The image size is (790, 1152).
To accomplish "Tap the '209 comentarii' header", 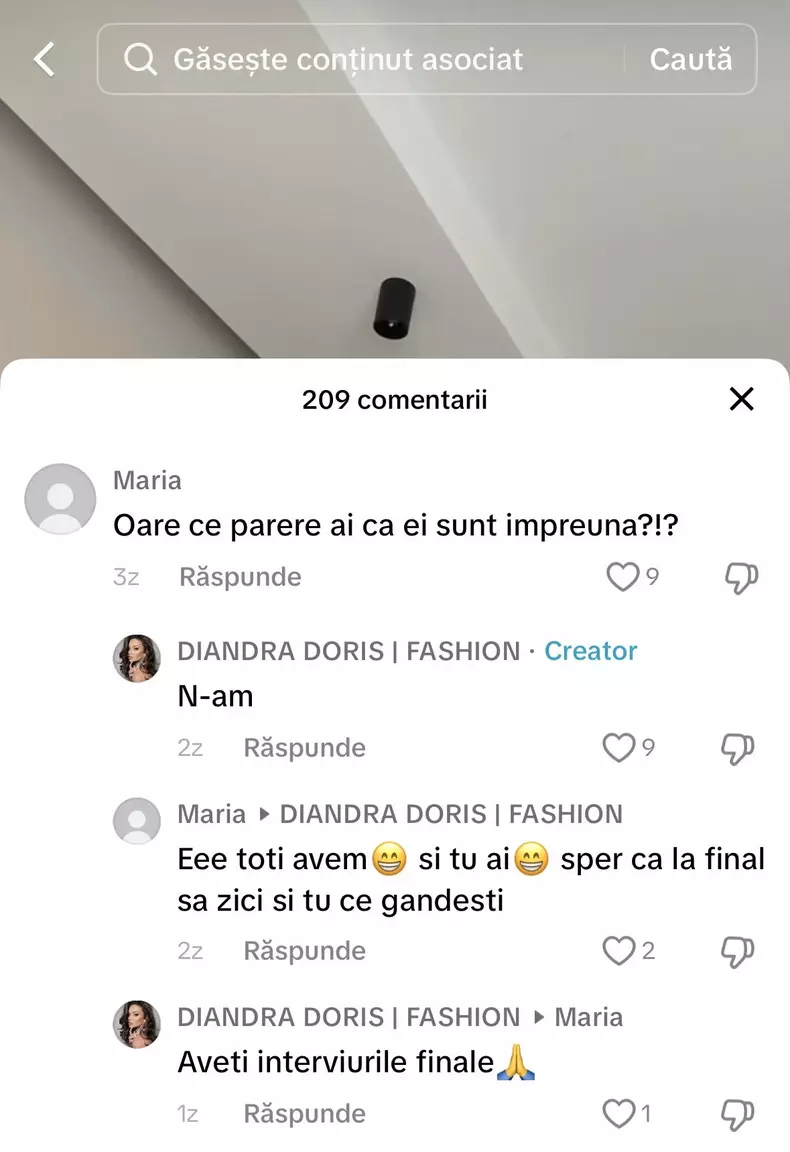I will [394, 399].
